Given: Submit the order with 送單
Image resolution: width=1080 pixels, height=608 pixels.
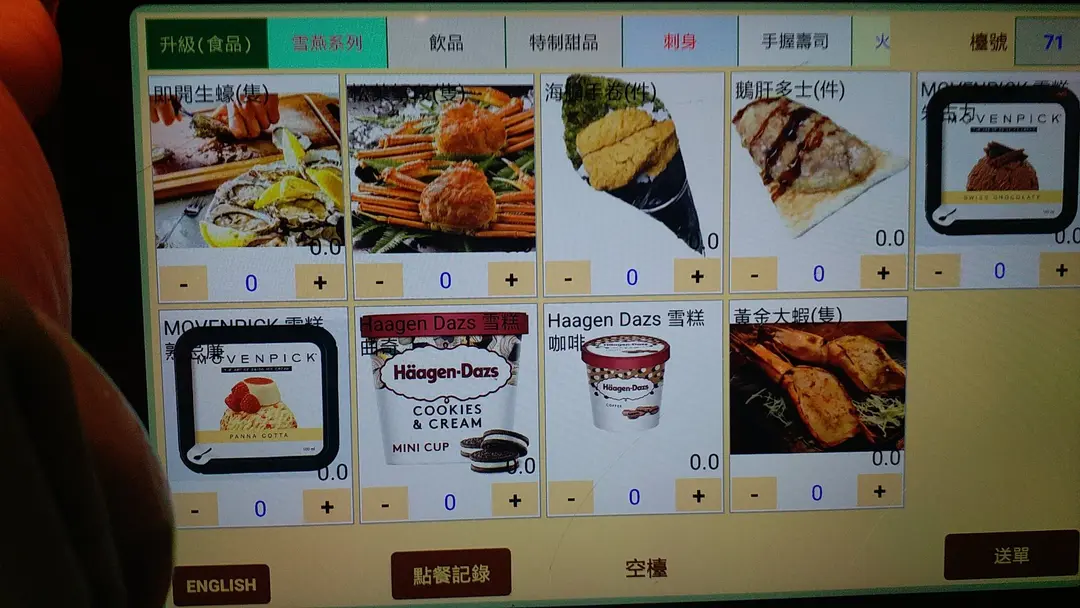Looking at the screenshot, I should click(x=1011, y=556).
